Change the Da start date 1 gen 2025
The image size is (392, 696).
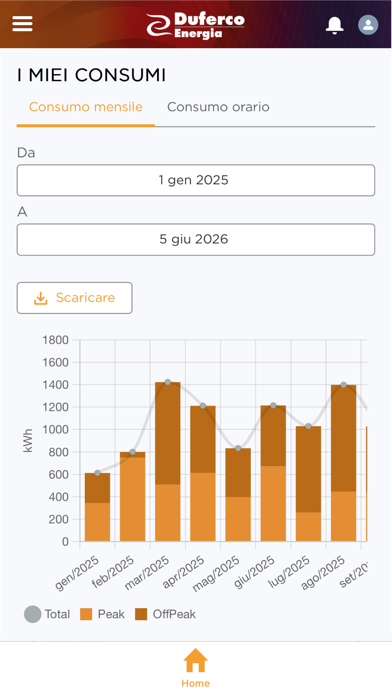coord(196,180)
